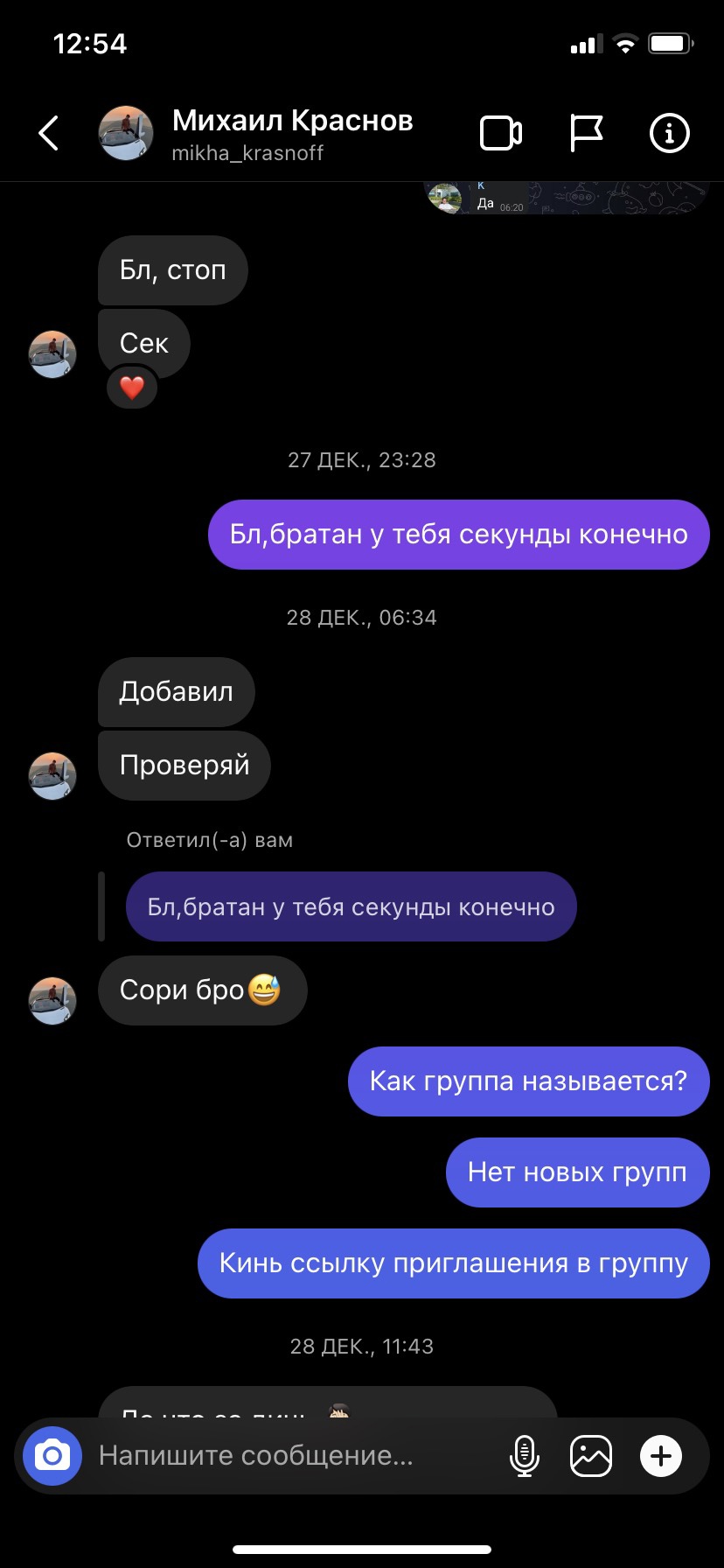Tap the quoted reply 'Бл,братан у тебя секунды конечно'
Screen dimensions: 724x1568
coord(351,906)
